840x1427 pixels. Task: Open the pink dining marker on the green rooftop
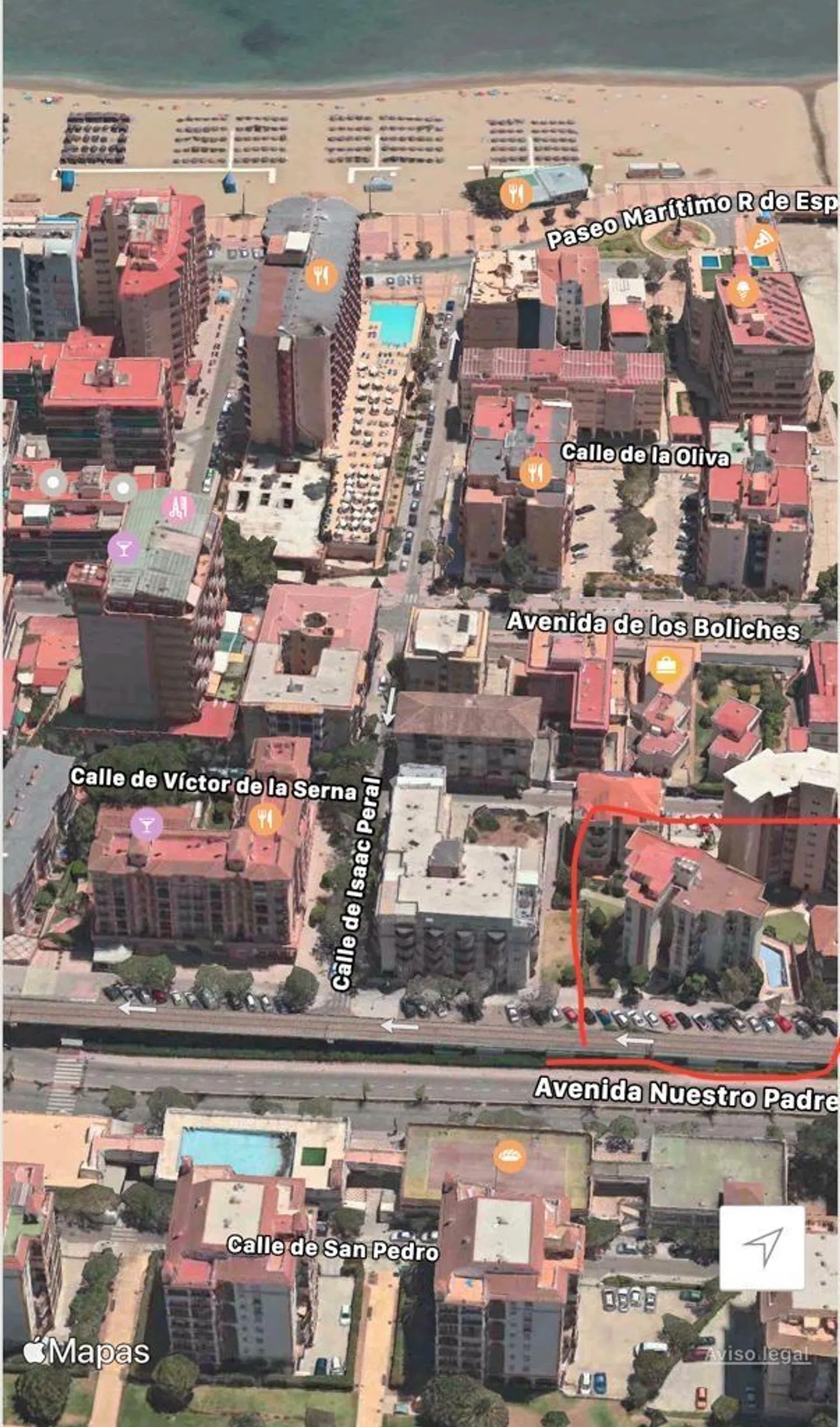179,507
